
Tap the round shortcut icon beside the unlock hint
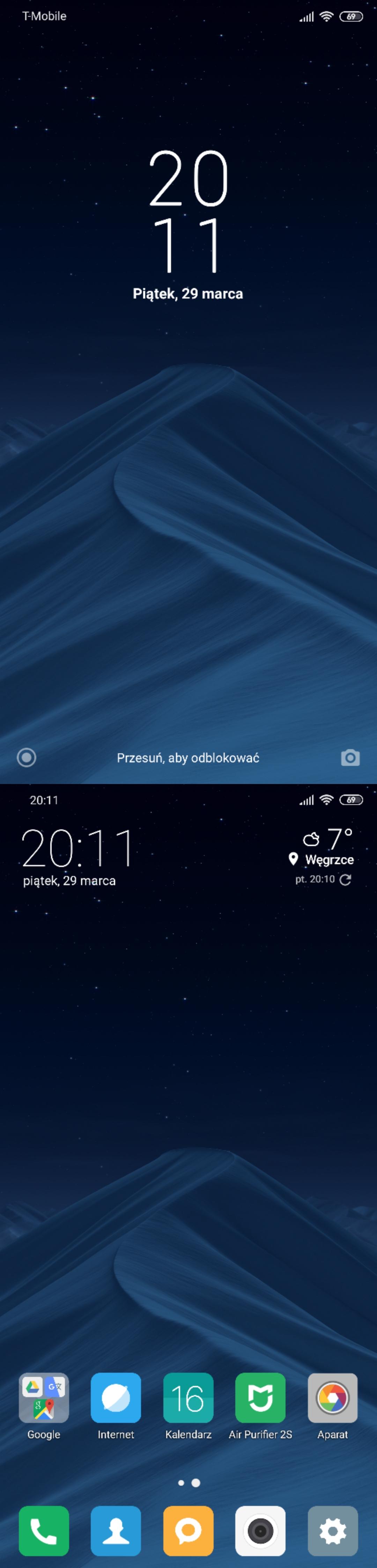tap(26, 757)
